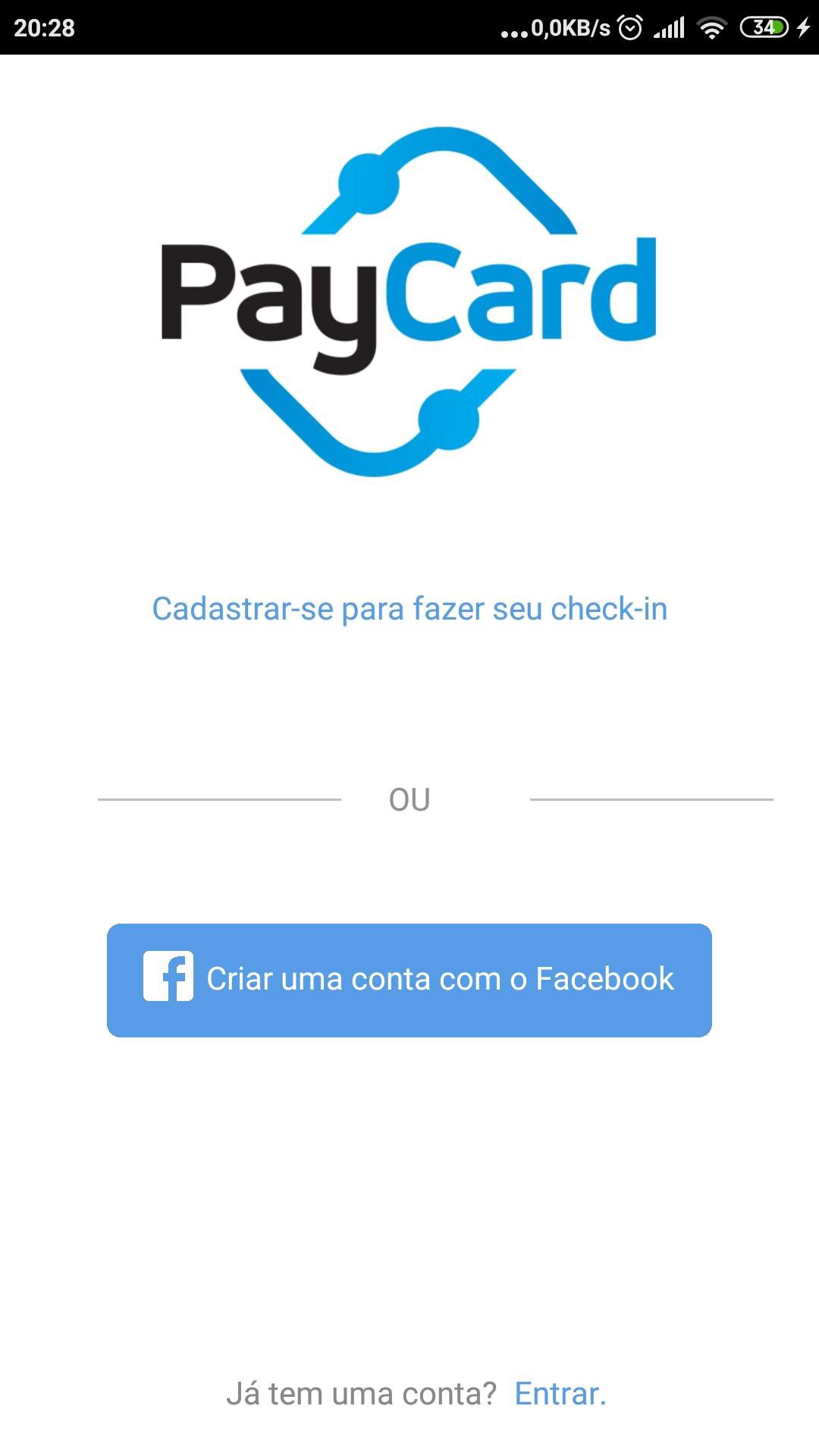Click the Facebook "f" icon on the blue button
Screen dimensions: 819x1456
coord(168,977)
